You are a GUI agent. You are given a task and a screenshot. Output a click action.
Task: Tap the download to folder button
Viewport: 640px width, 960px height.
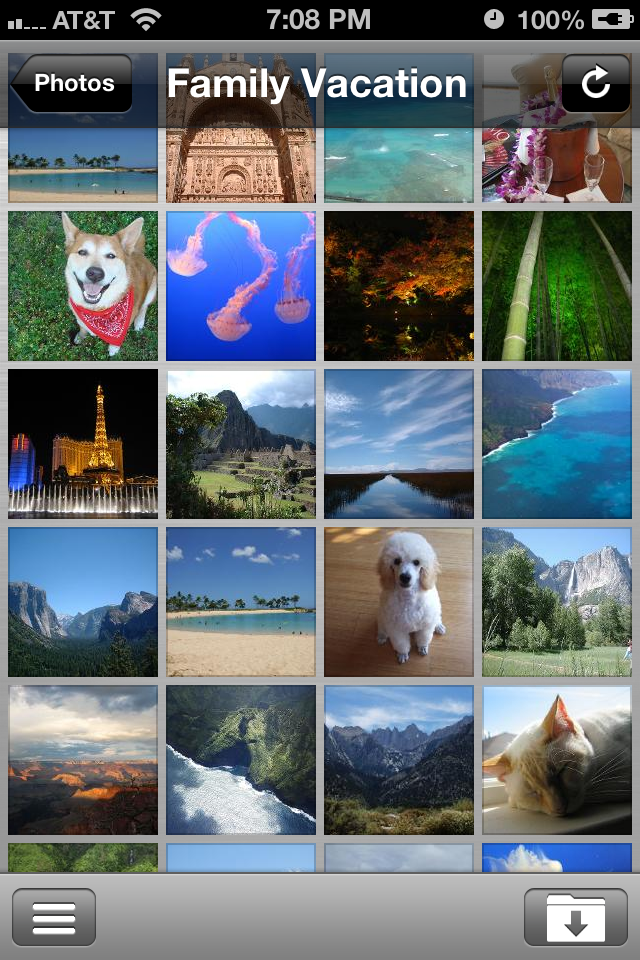click(x=575, y=917)
